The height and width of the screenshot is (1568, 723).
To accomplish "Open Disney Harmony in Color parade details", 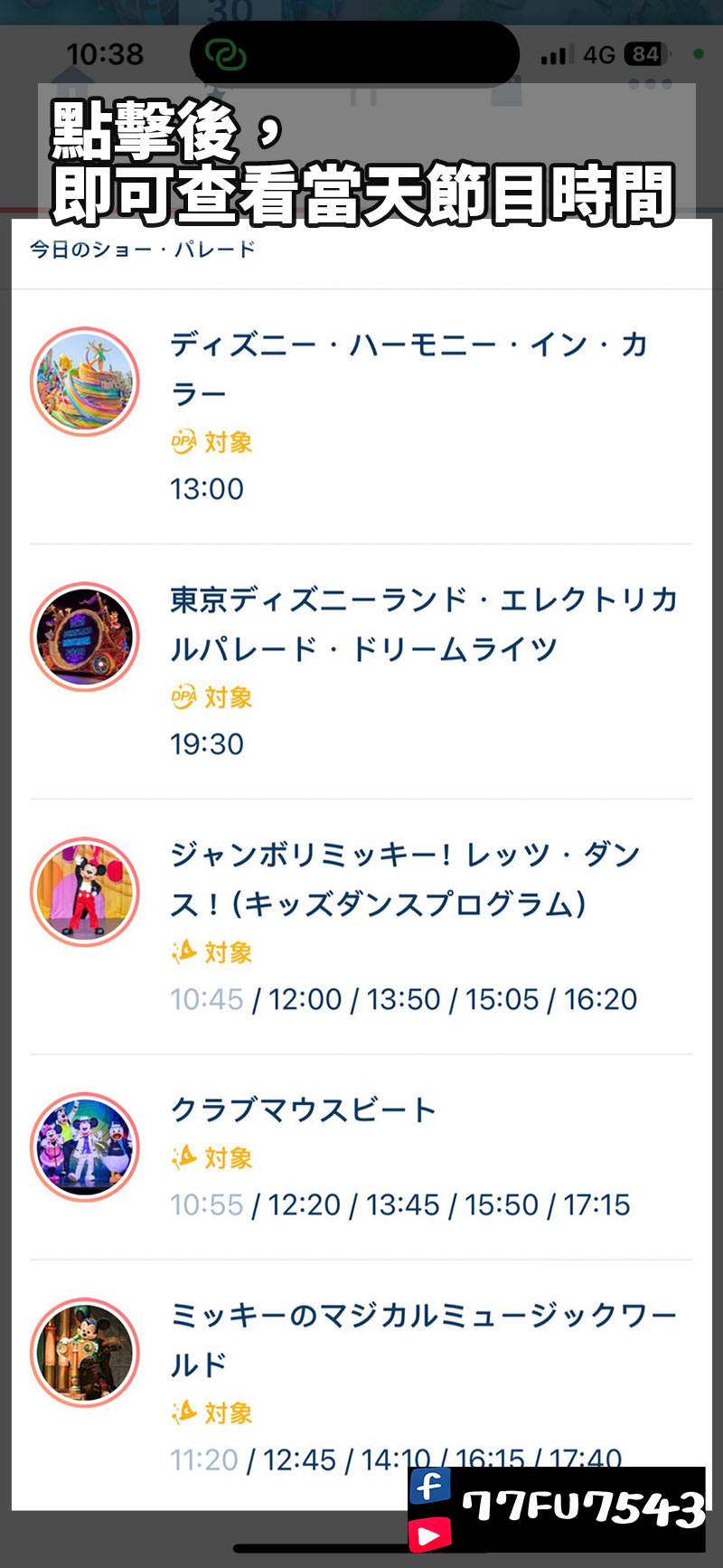I will coord(407,369).
